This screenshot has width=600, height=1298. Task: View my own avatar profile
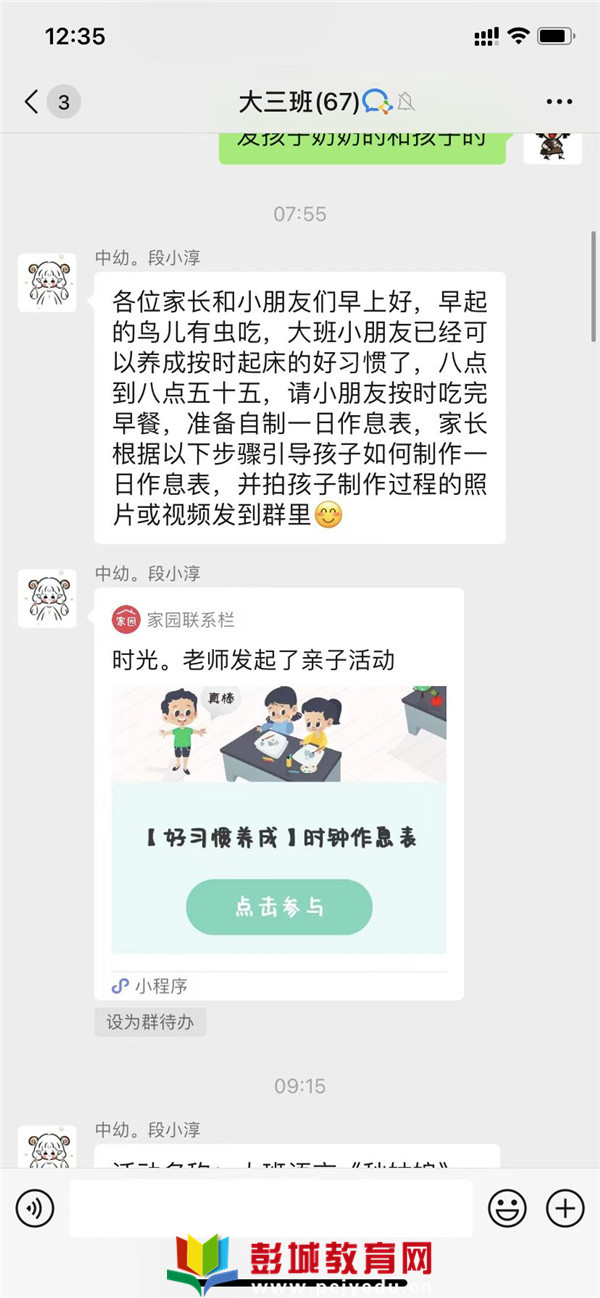coord(552,145)
